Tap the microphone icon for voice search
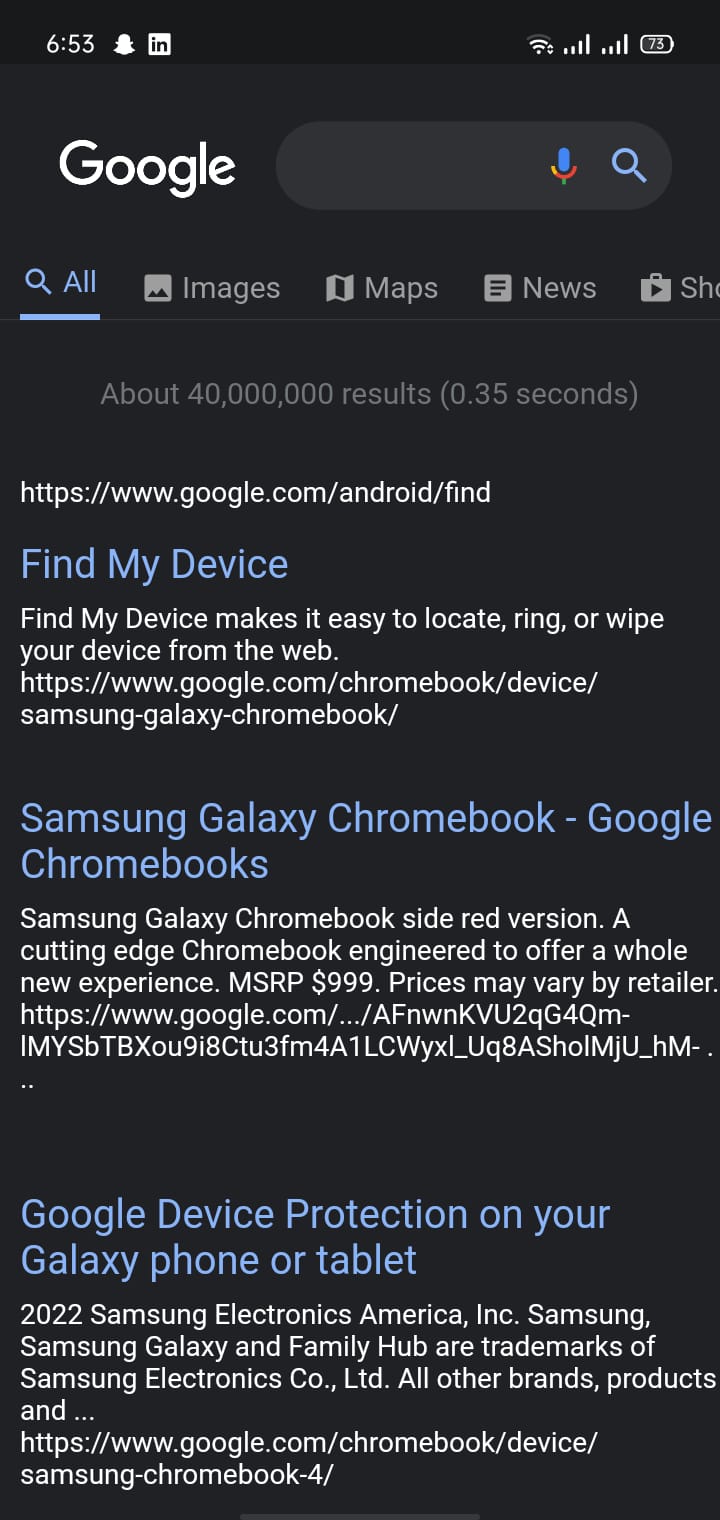The width and height of the screenshot is (720, 1520). 564,166
